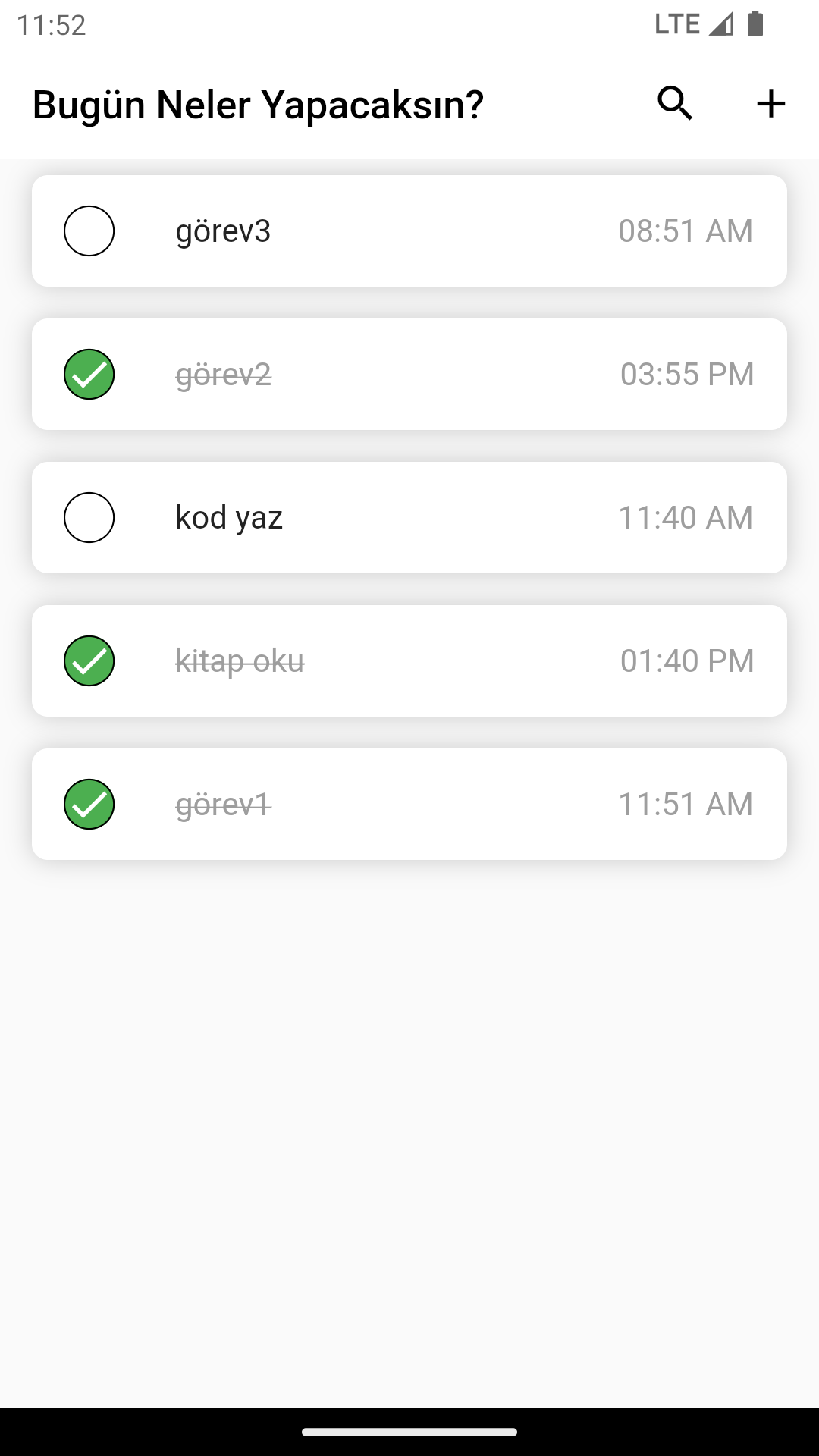Select the görev3 task card
Screen dimensions: 819x1456
tap(409, 231)
